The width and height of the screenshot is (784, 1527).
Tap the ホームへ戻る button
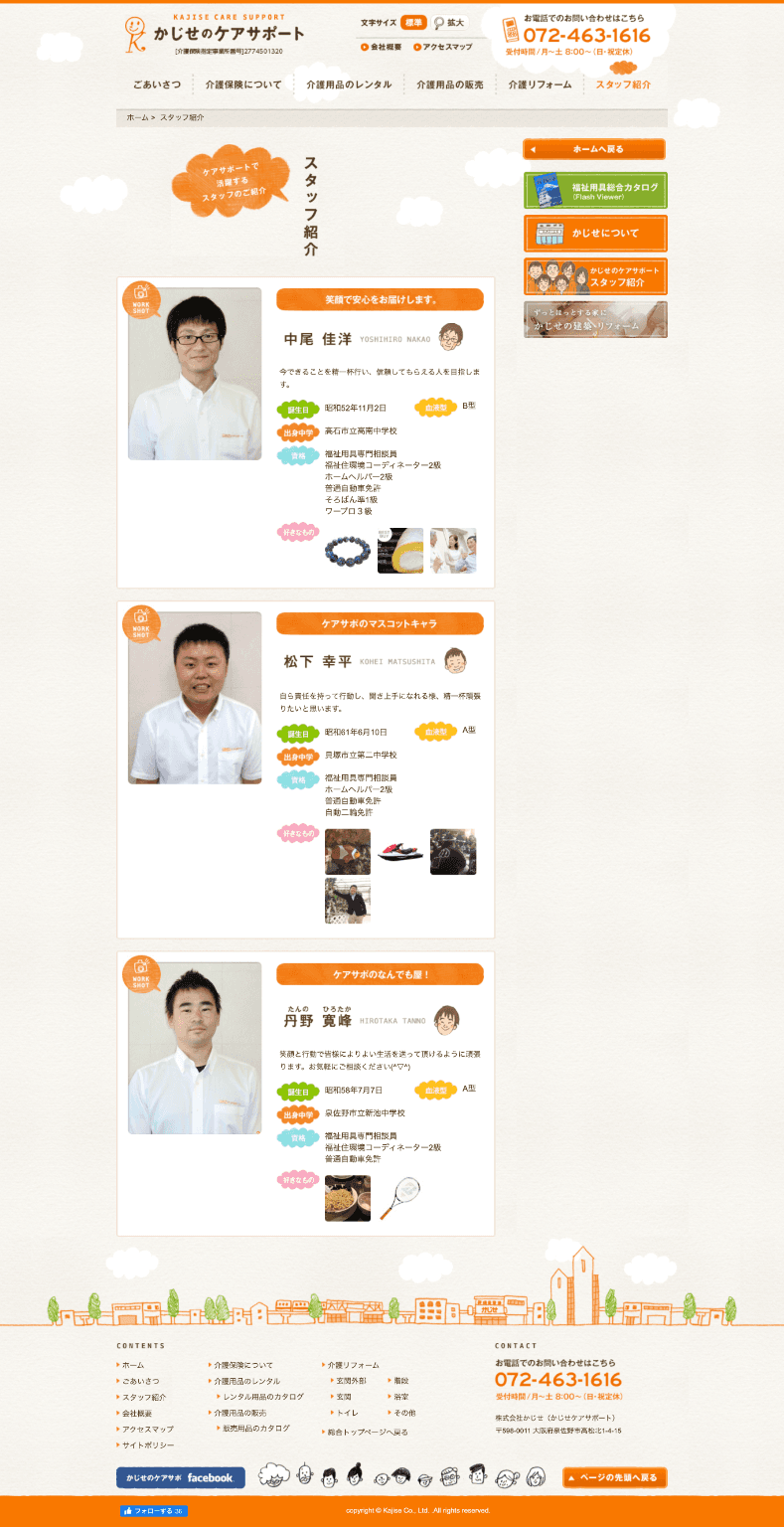(x=594, y=149)
